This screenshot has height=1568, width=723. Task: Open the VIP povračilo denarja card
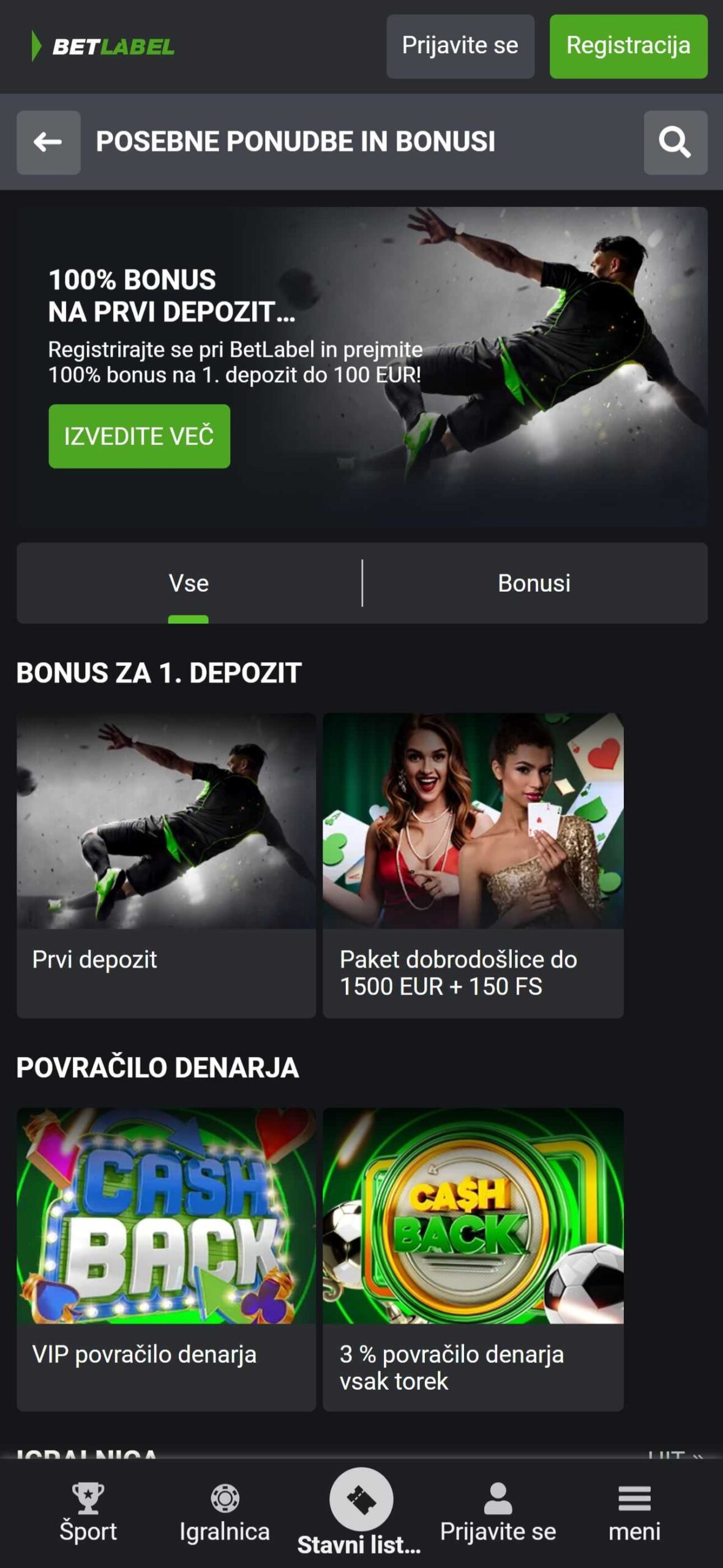click(x=167, y=1259)
